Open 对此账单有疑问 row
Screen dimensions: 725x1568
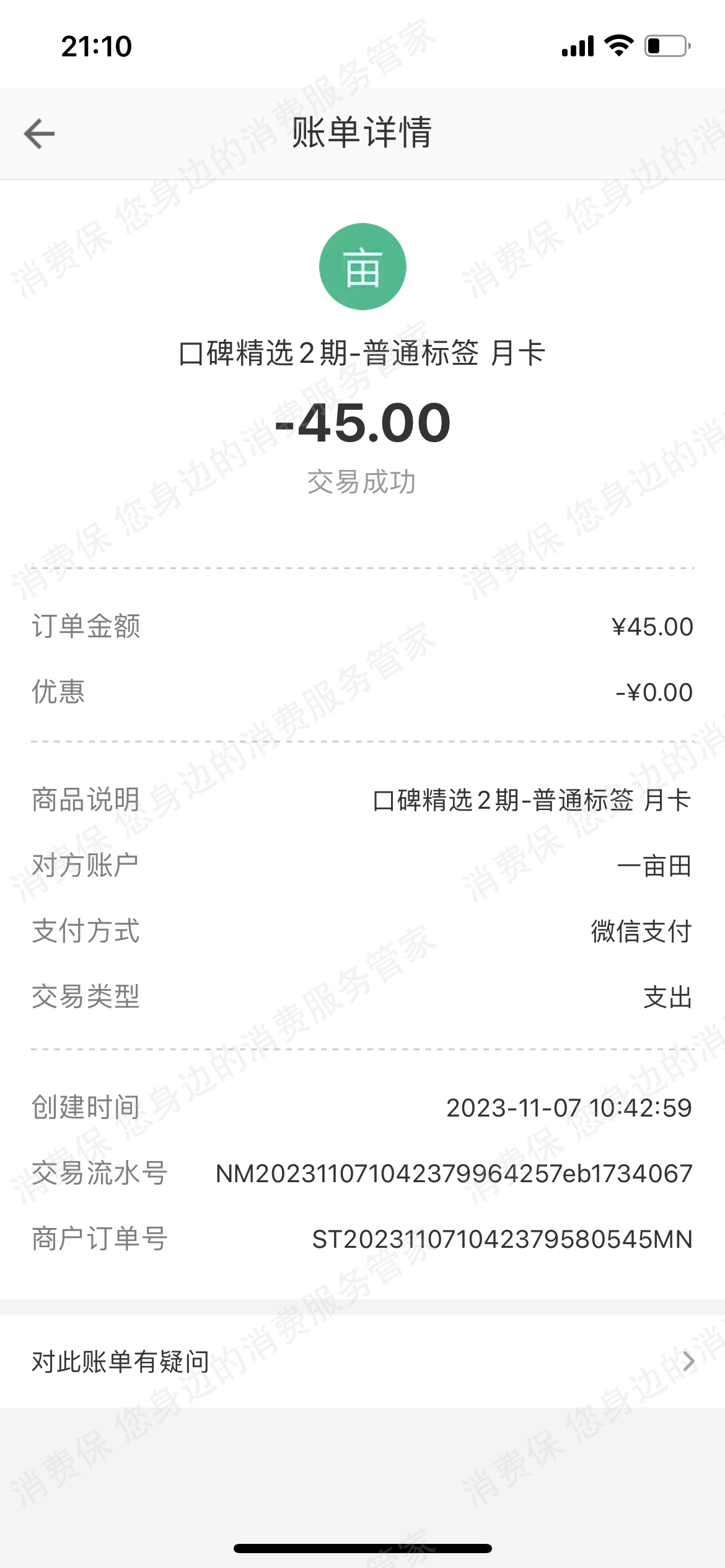click(x=362, y=1361)
